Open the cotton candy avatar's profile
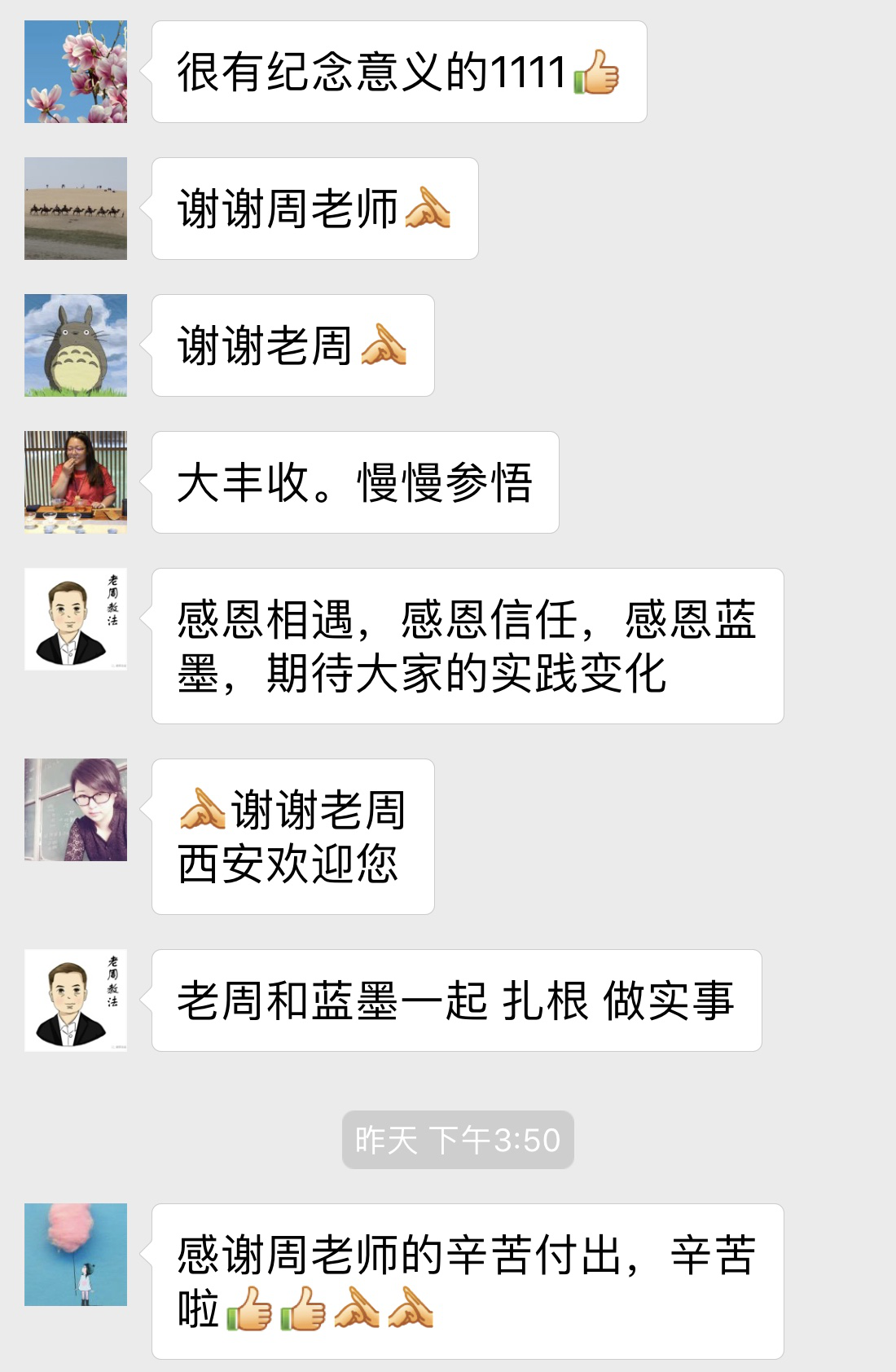The width and height of the screenshot is (896, 1372). click(76, 1255)
